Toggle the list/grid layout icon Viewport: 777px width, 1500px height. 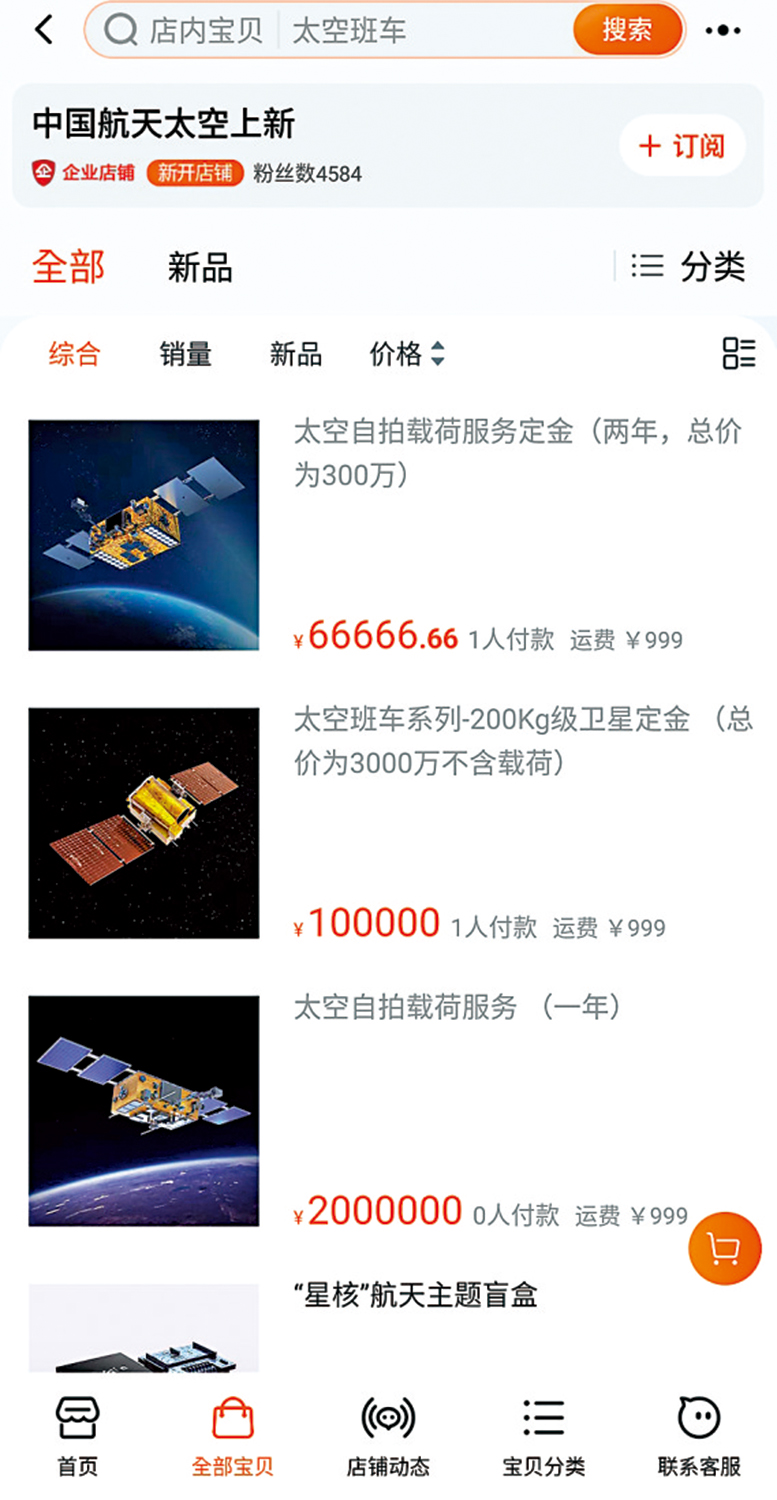(739, 353)
